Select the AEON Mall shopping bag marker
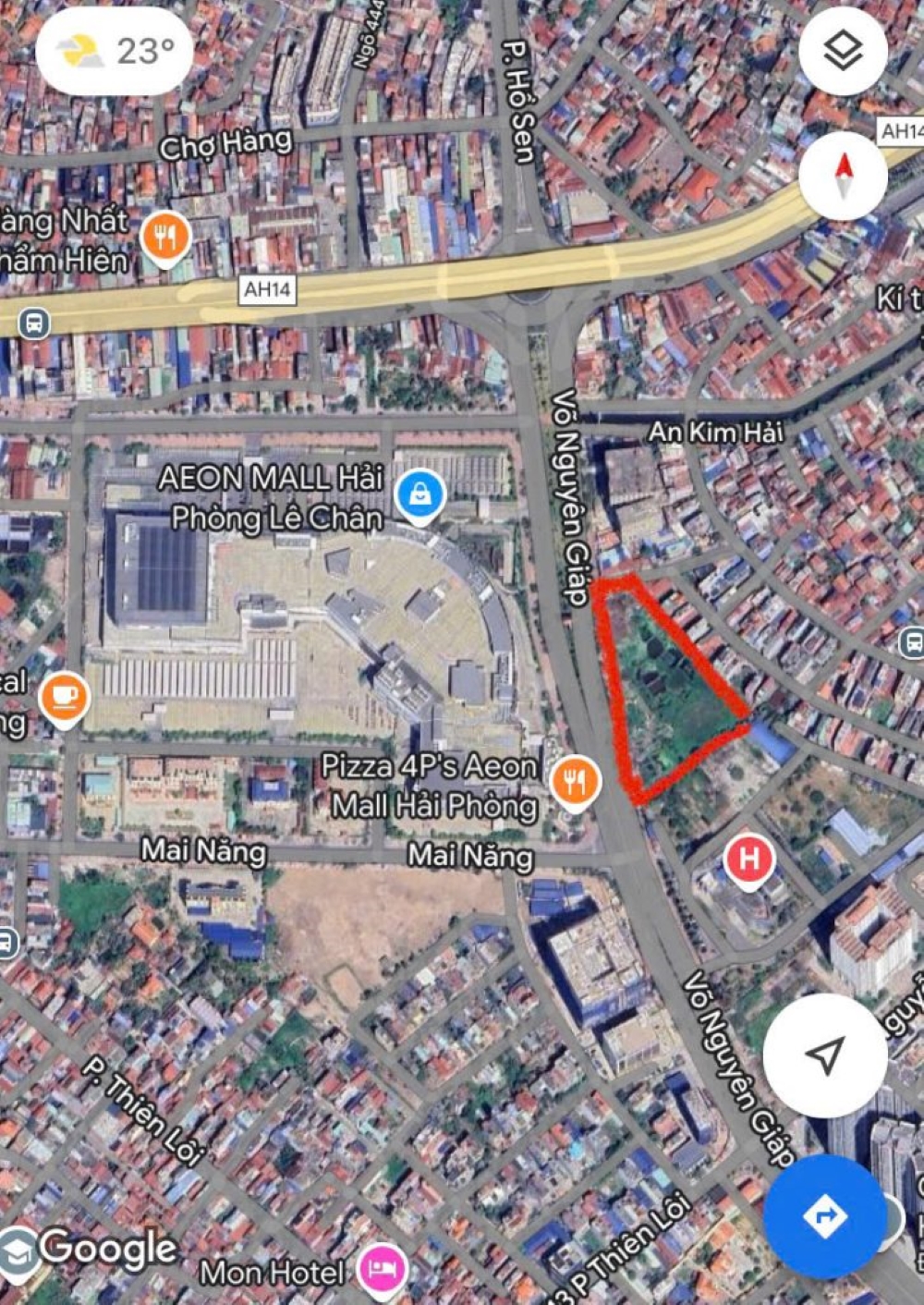 point(420,495)
